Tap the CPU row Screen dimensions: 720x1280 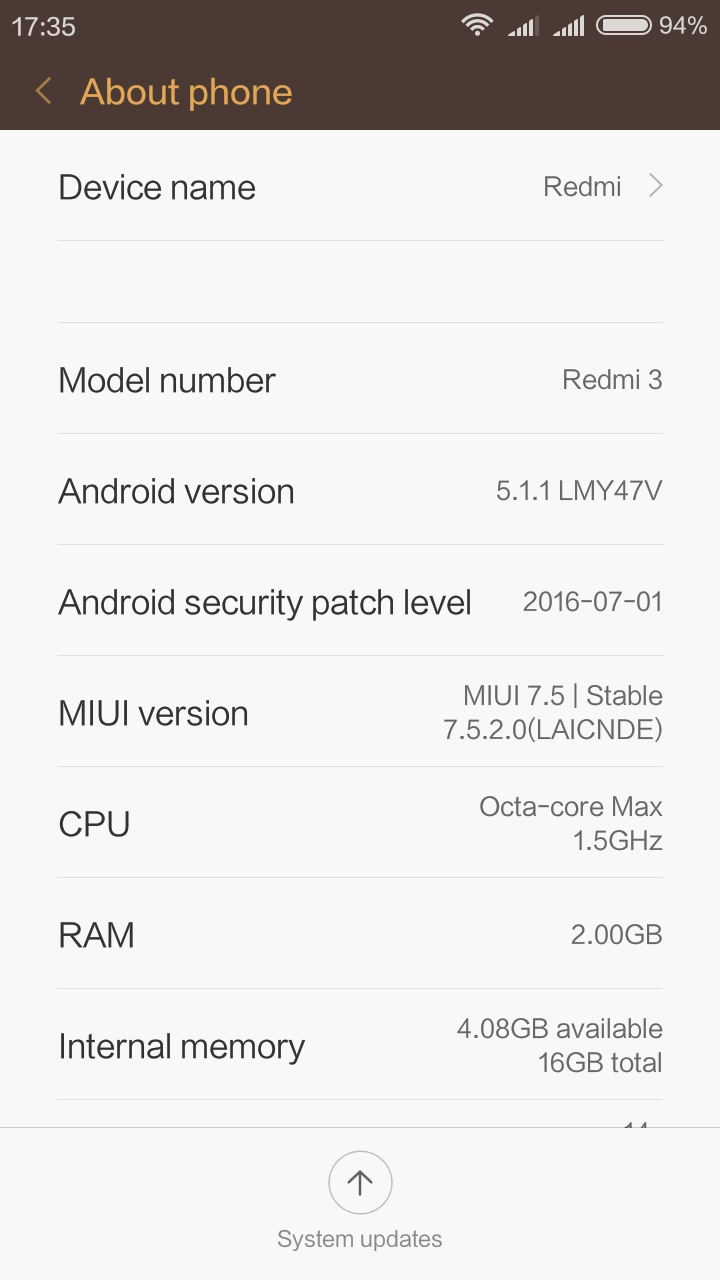coord(360,824)
